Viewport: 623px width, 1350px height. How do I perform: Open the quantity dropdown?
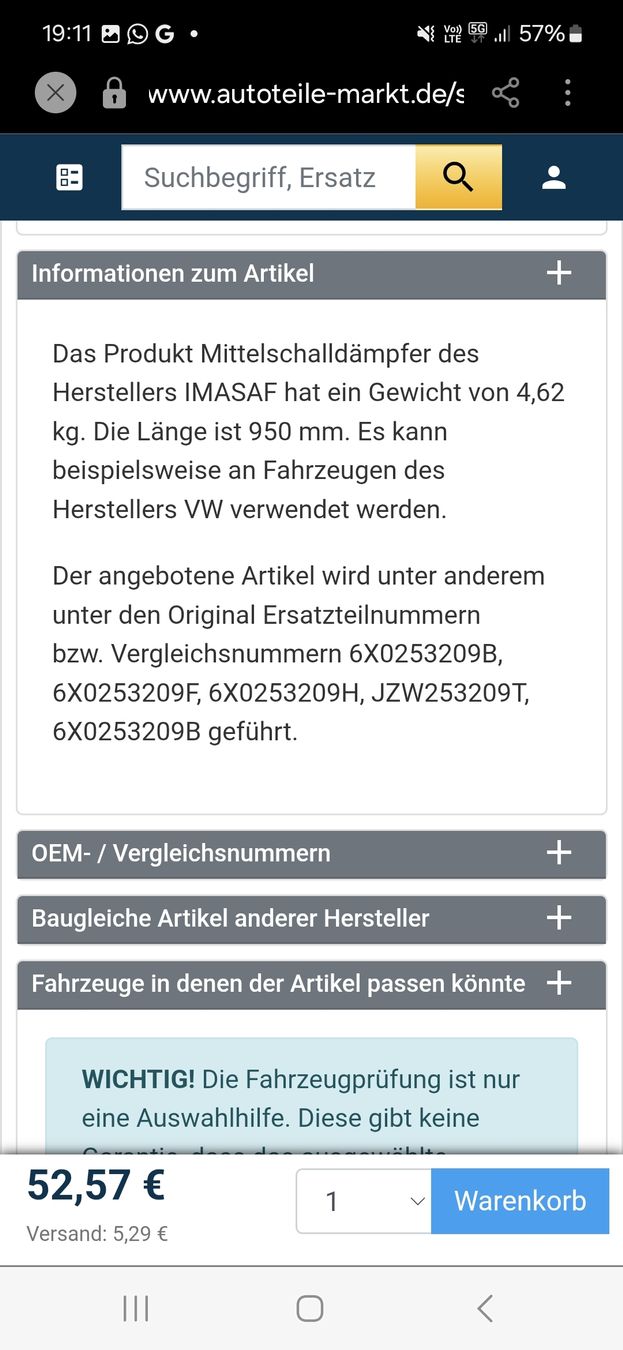364,1201
